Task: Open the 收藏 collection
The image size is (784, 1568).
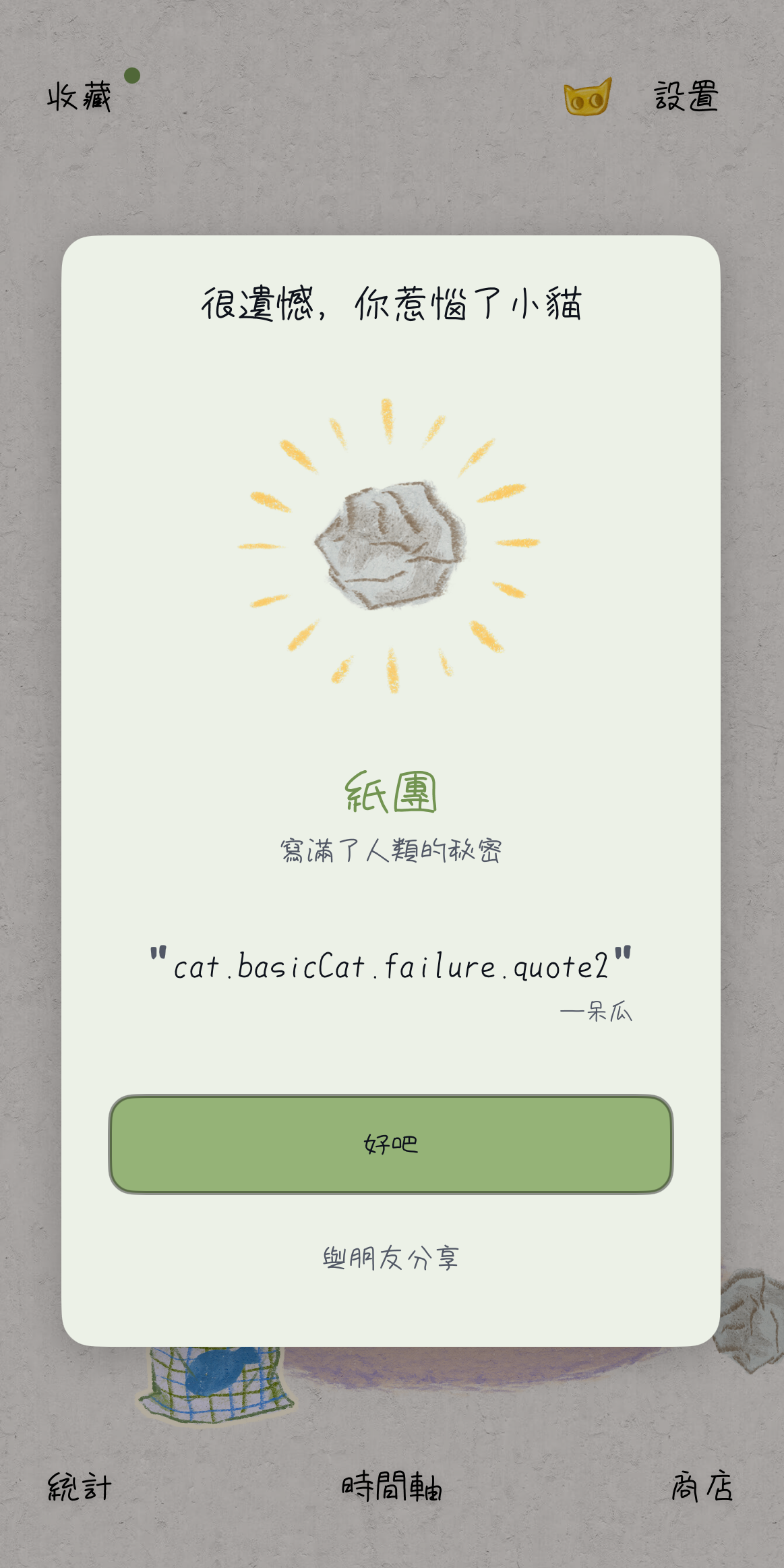Action: tap(80, 97)
